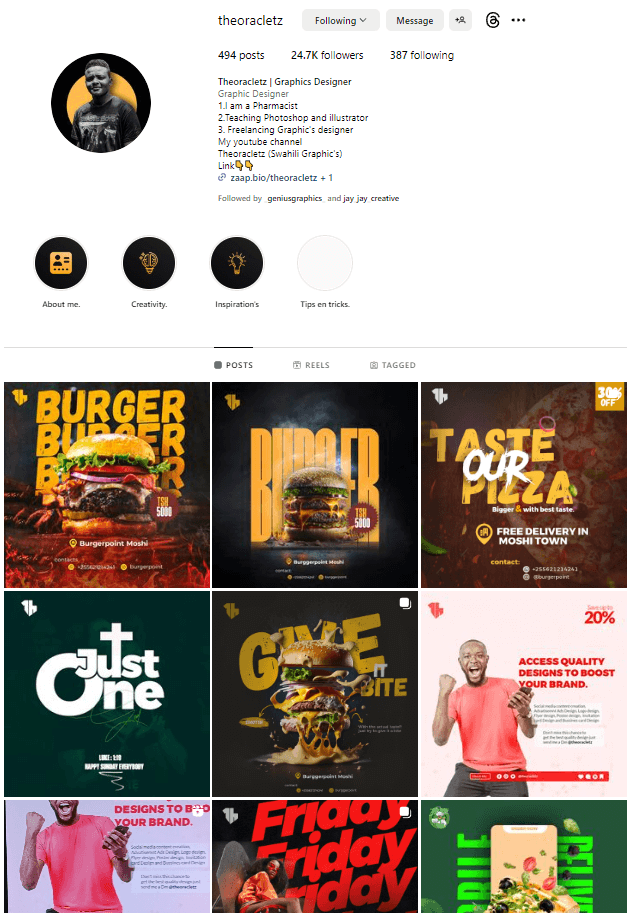This screenshot has width=632, height=913.
Task: Open the Creativity. highlight
Action: 149,264
